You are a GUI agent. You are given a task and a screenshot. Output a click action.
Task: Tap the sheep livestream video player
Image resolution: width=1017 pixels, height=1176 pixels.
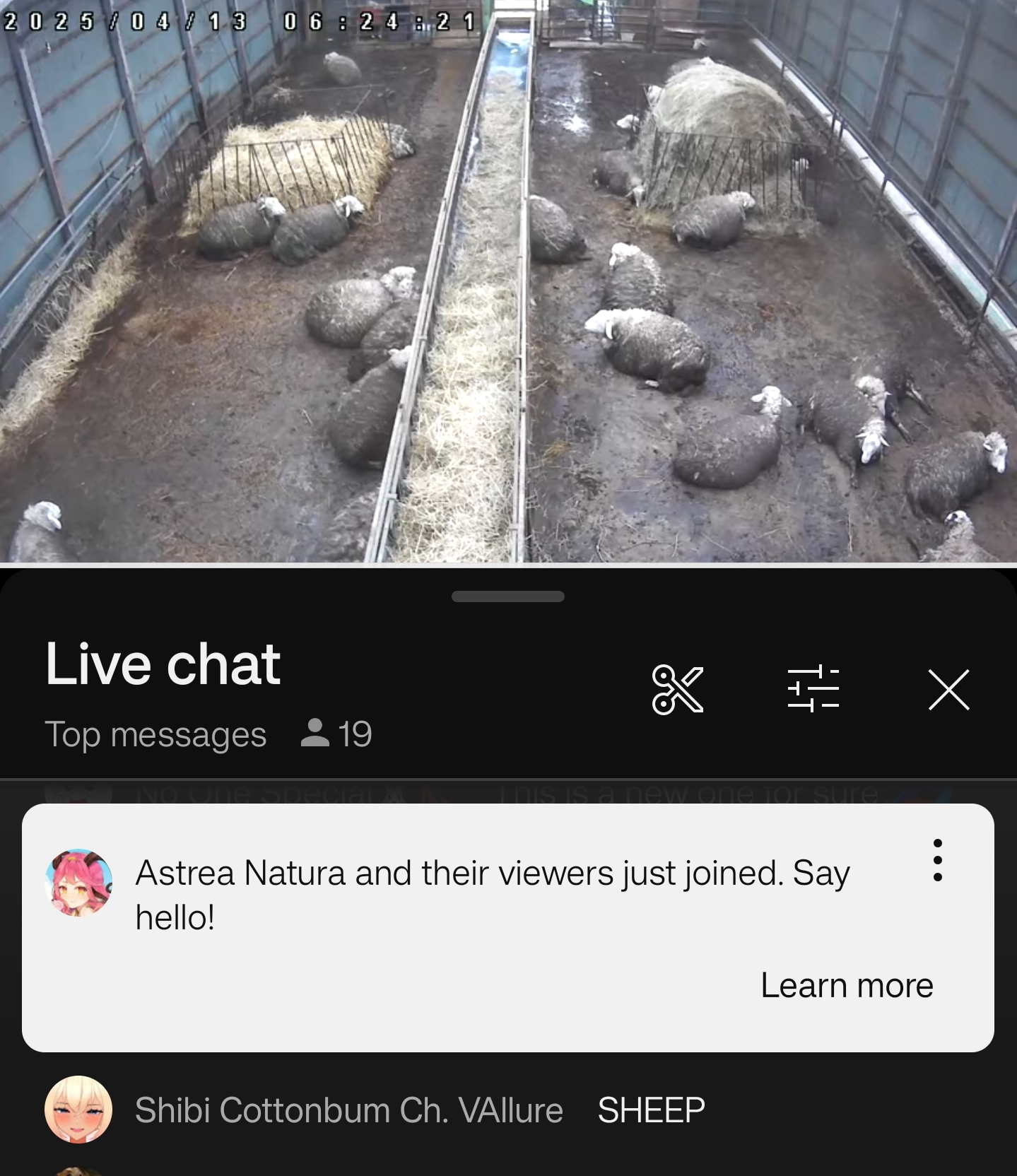(508, 283)
